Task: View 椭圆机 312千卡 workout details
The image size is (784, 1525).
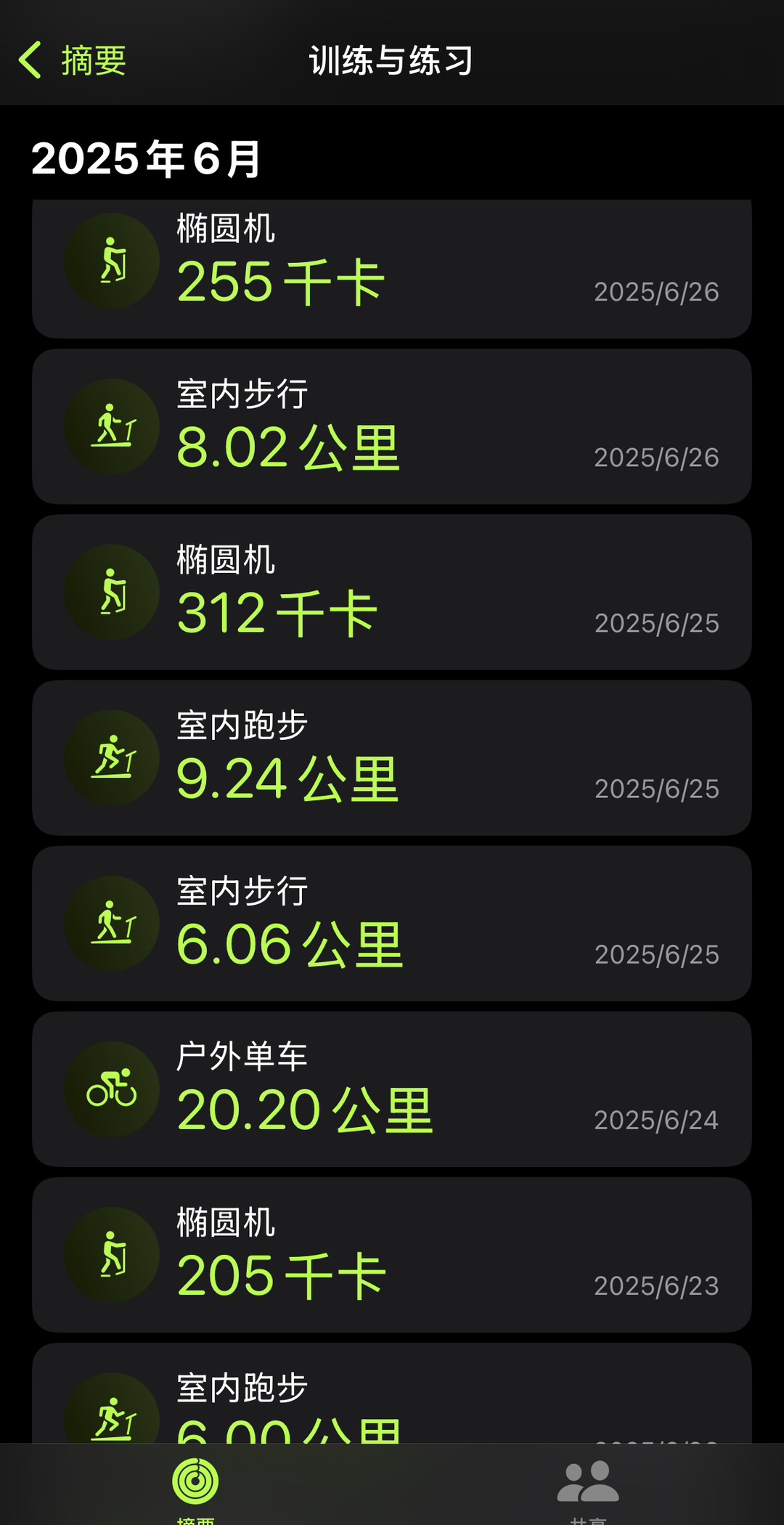Action: point(391,593)
